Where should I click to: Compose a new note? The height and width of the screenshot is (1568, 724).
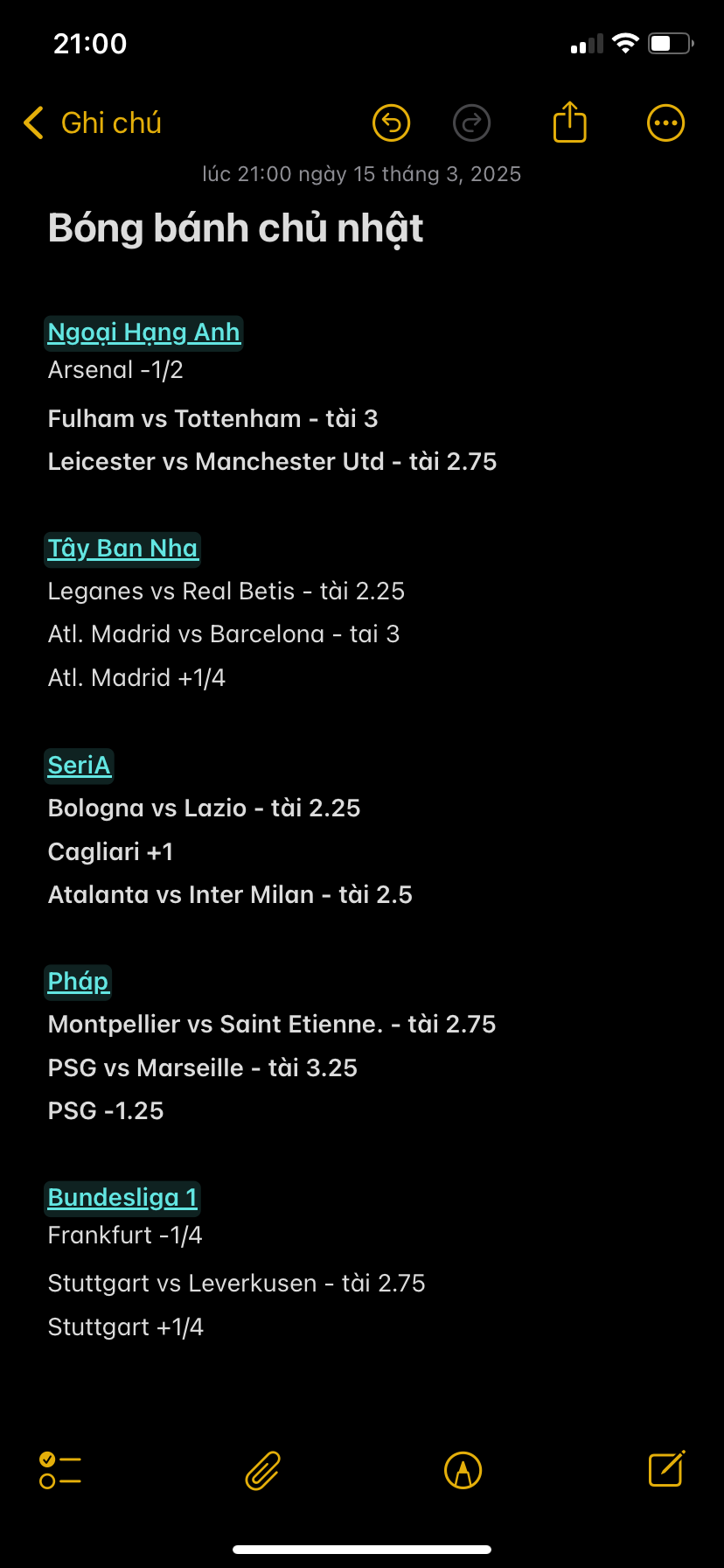click(666, 1469)
